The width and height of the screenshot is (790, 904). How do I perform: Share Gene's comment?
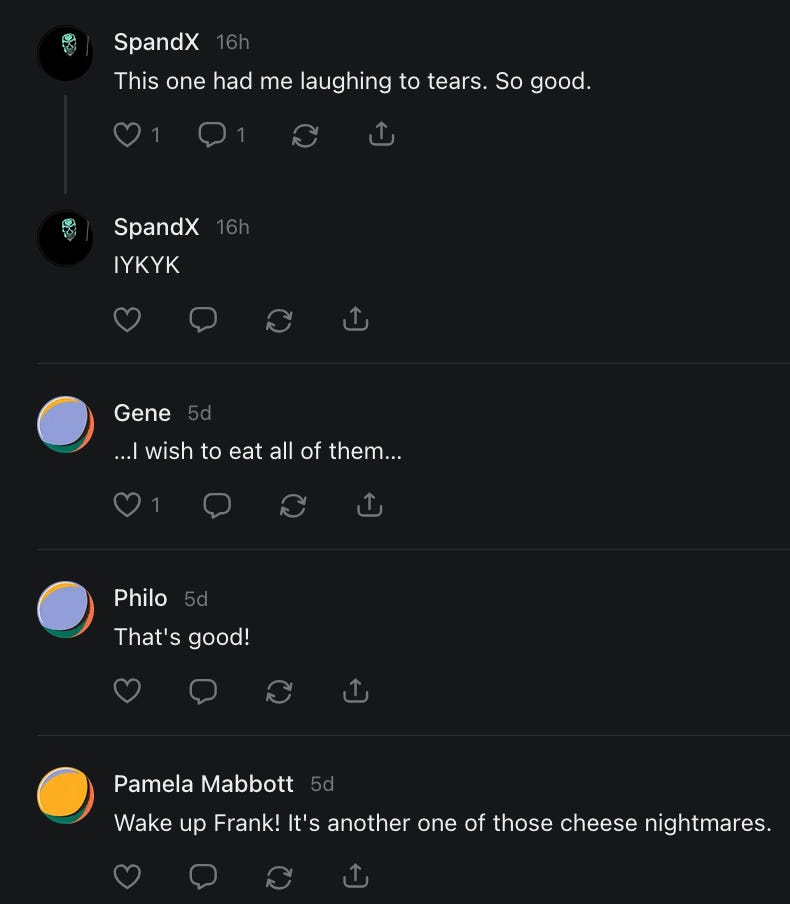(370, 504)
